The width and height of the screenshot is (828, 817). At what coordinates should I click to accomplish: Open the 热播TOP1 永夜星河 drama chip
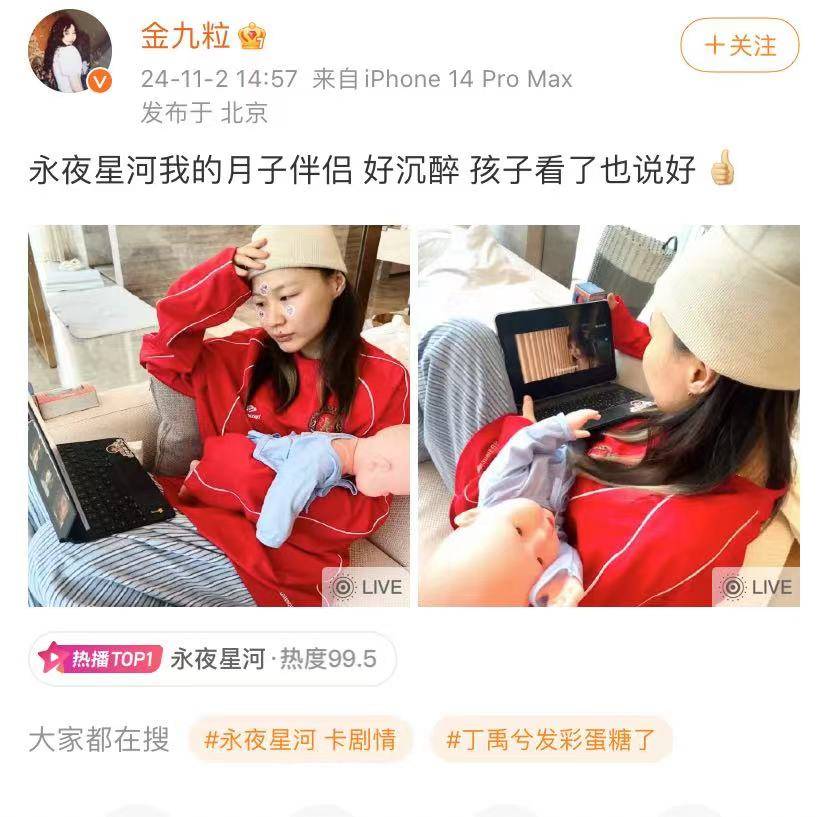pyautogui.click(x=212, y=659)
